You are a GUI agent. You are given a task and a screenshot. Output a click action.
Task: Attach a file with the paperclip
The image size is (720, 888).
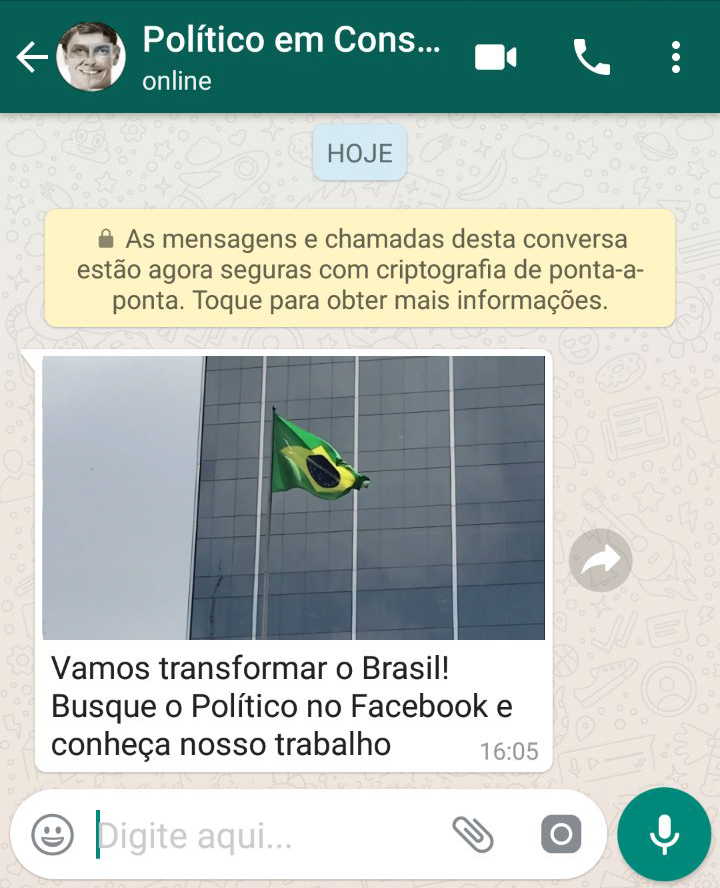click(x=473, y=833)
